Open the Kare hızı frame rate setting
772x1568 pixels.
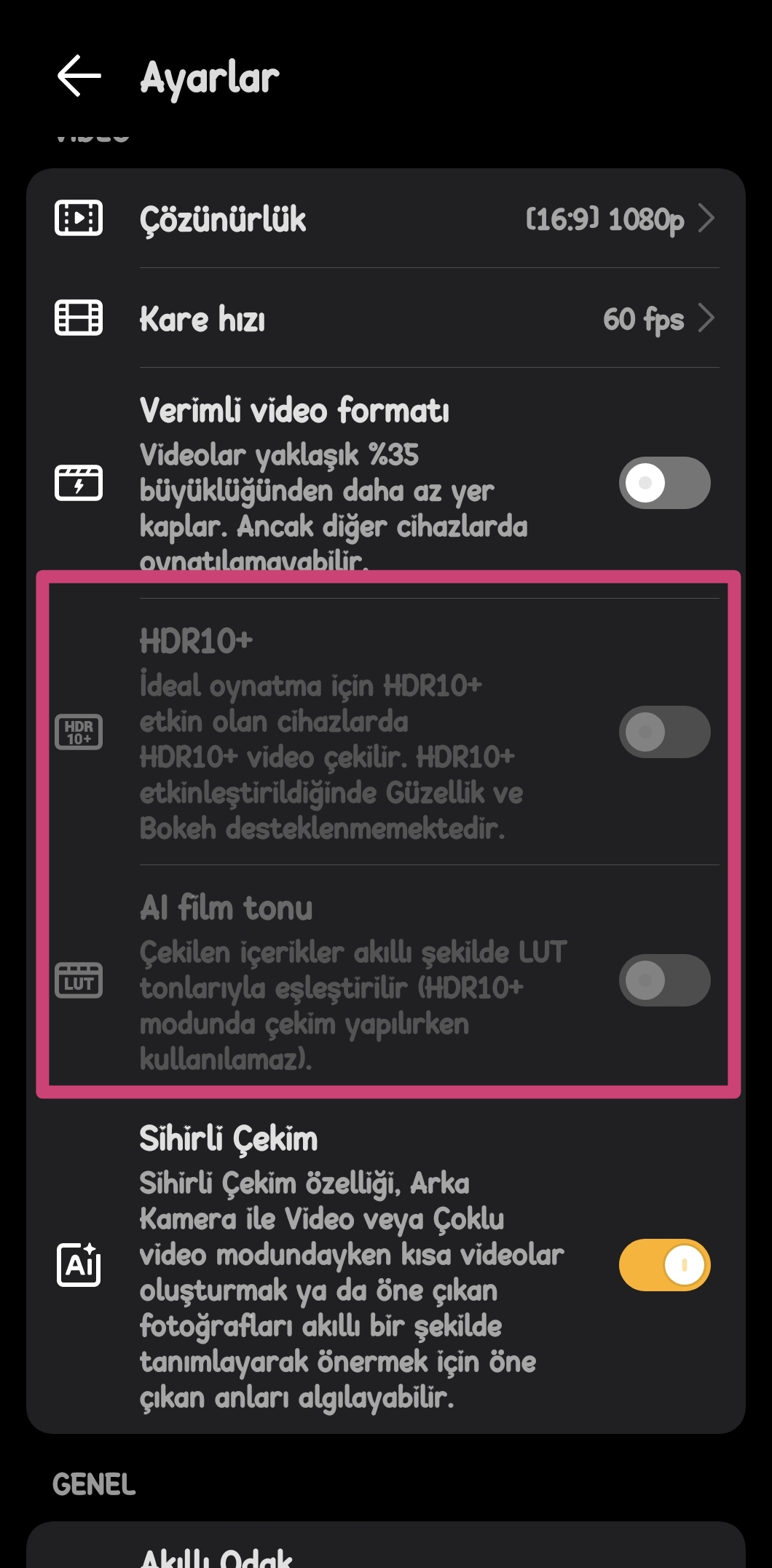click(386, 318)
